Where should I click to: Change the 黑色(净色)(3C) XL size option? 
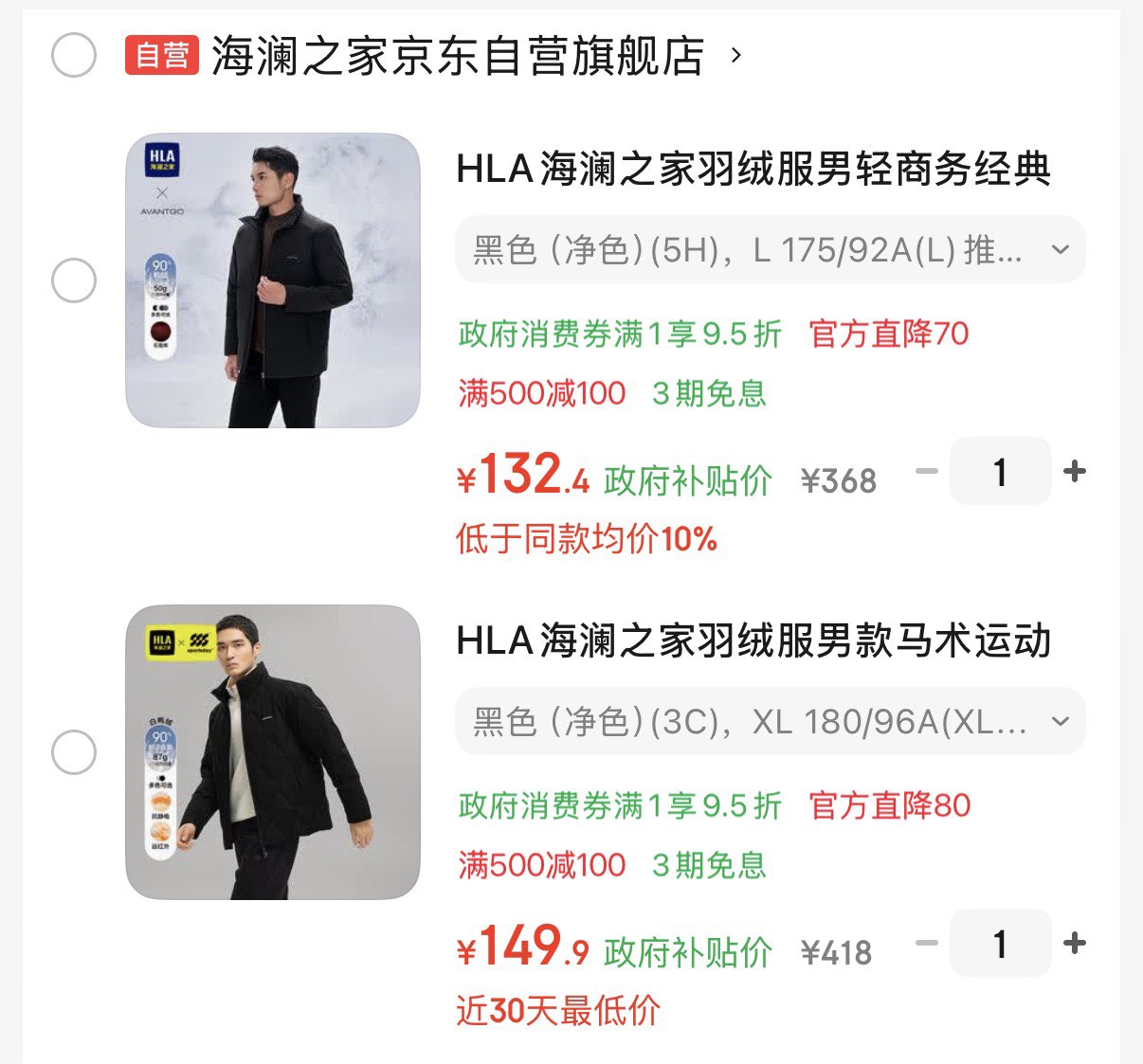click(x=770, y=722)
